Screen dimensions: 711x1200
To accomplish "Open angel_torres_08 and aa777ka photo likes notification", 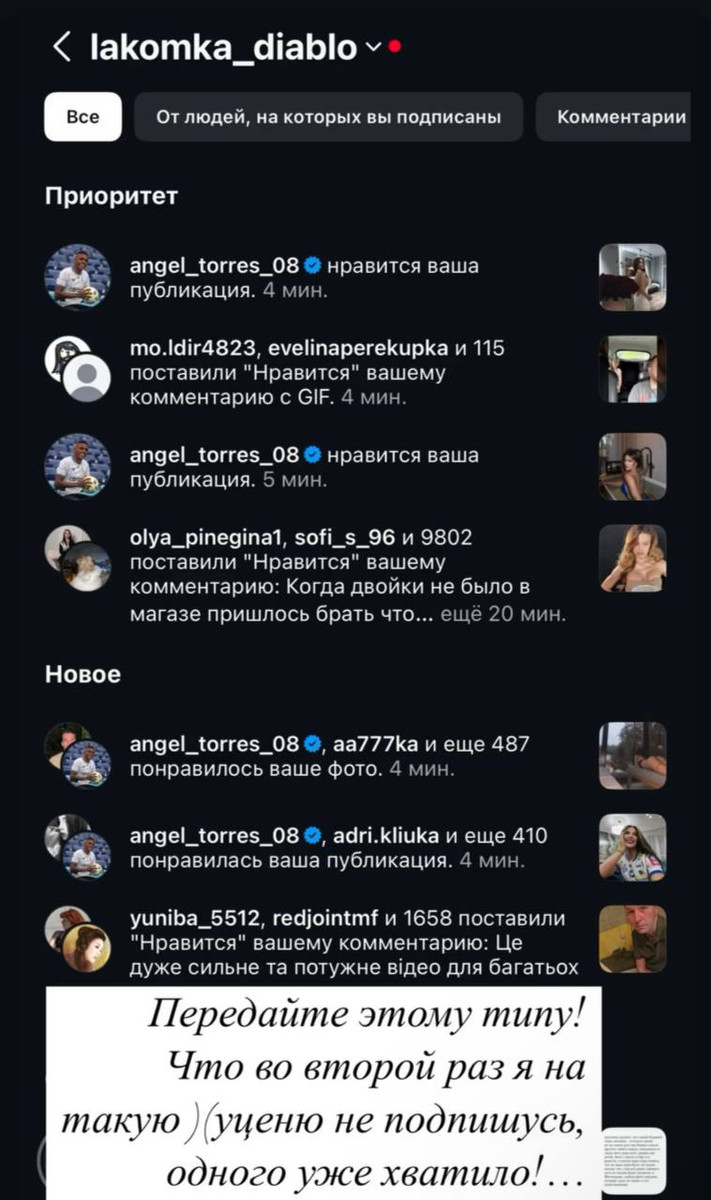I will [x=330, y=756].
